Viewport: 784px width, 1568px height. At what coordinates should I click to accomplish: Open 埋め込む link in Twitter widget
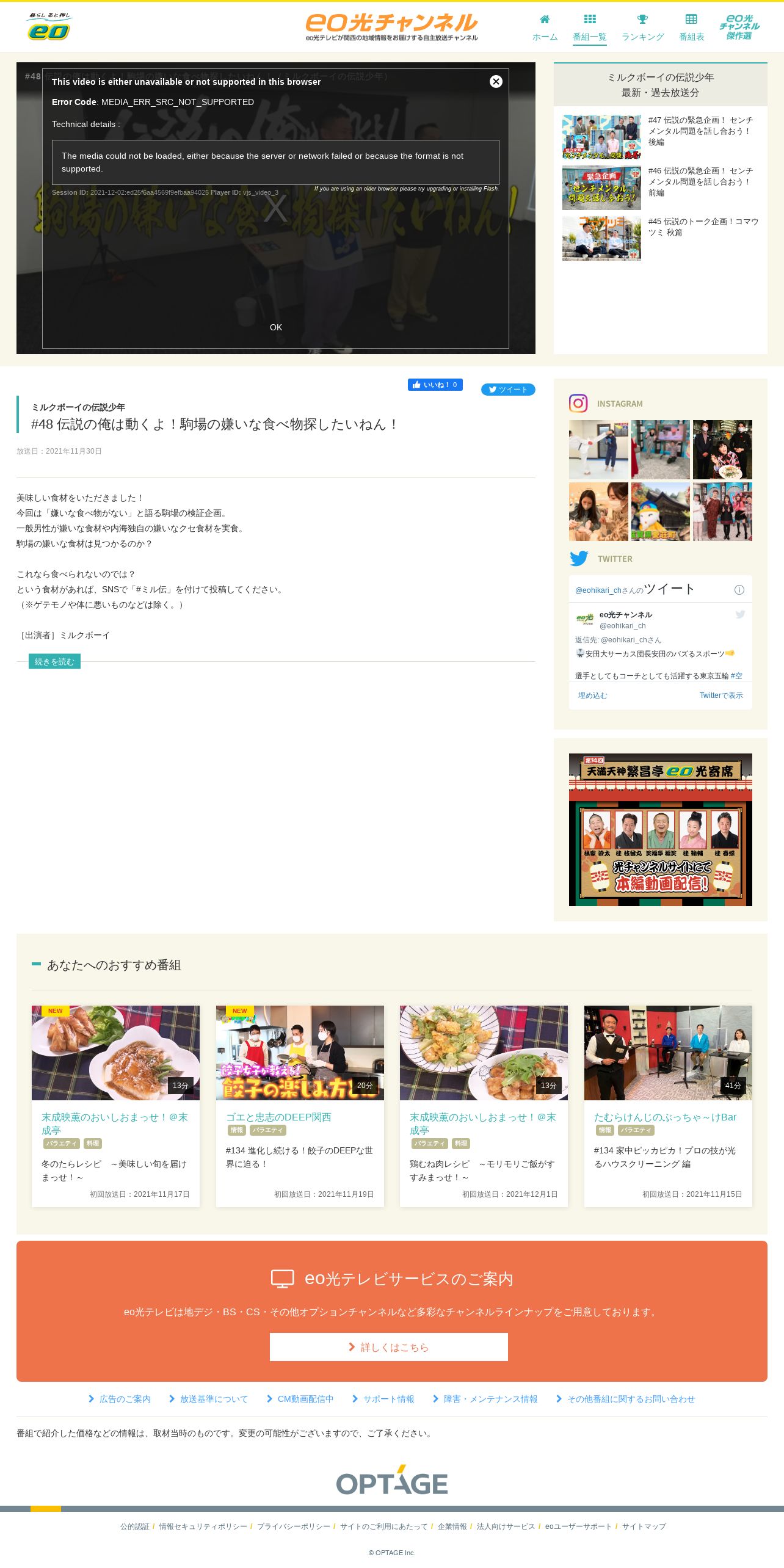(x=592, y=695)
